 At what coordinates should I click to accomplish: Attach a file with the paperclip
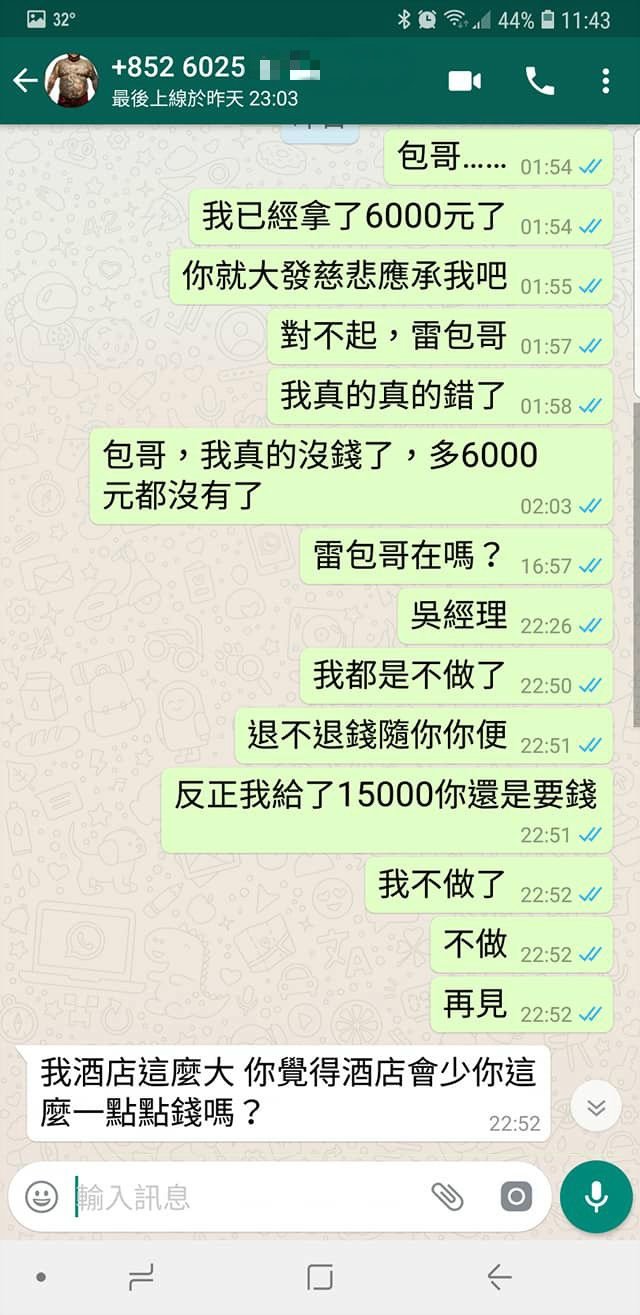[447, 1197]
